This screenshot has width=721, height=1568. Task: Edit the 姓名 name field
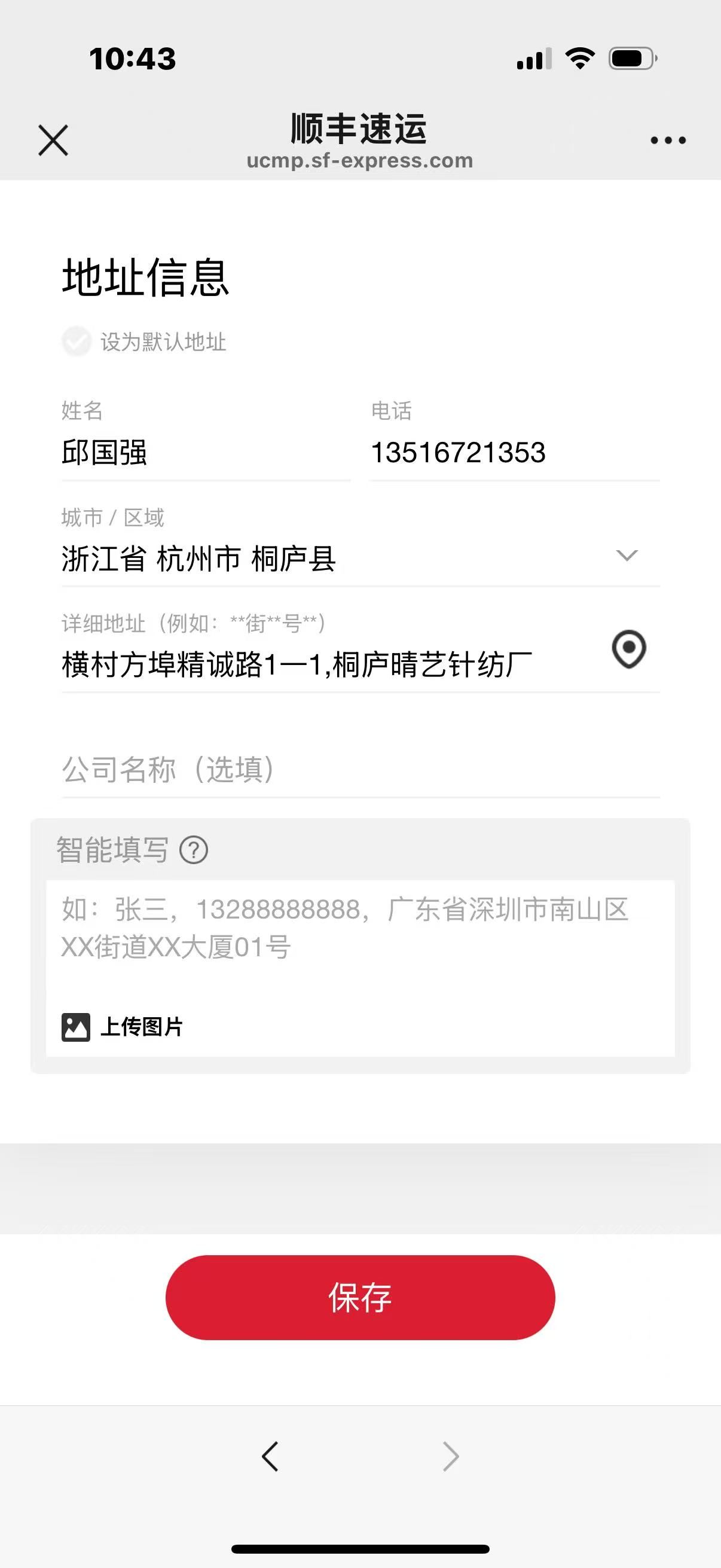pyautogui.click(x=204, y=453)
